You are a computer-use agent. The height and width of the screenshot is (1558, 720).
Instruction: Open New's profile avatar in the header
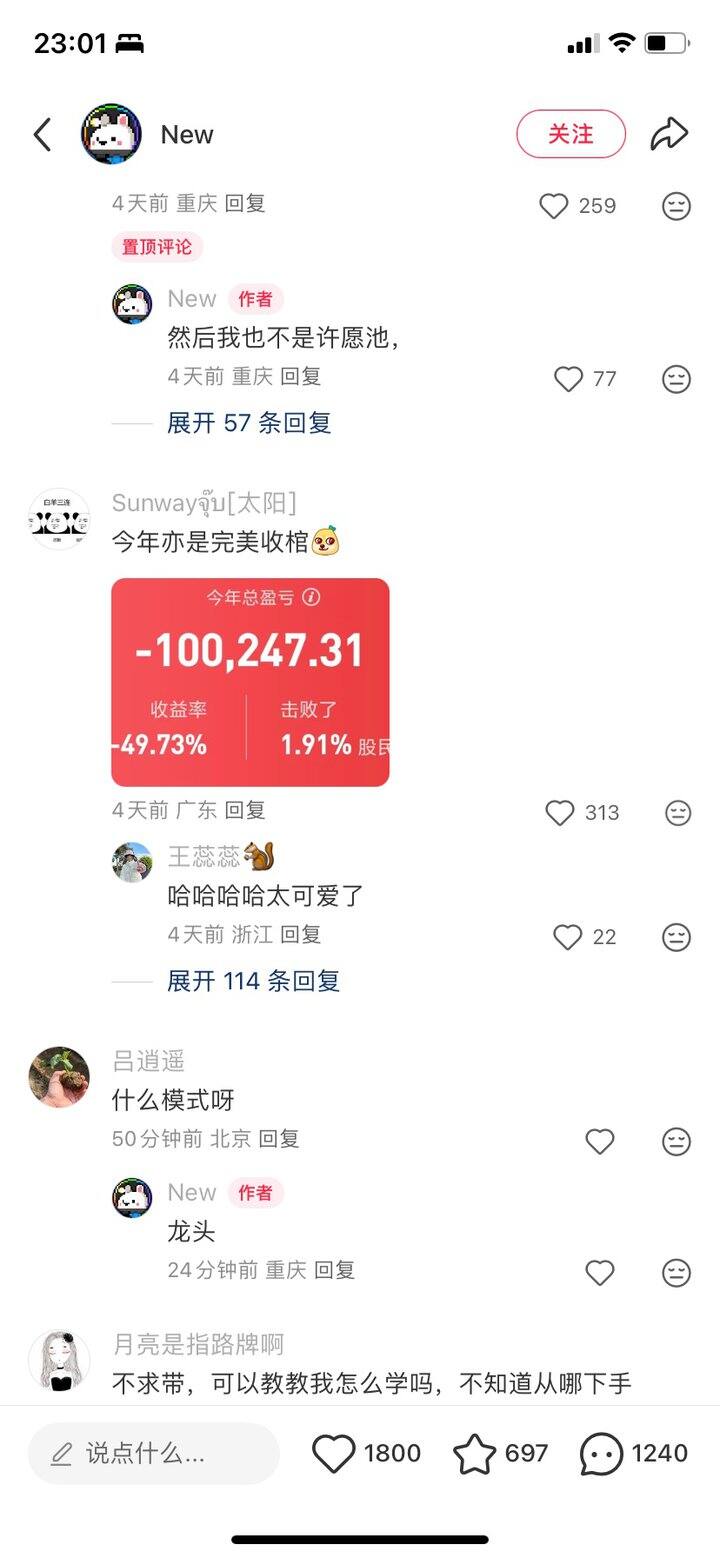click(x=111, y=134)
